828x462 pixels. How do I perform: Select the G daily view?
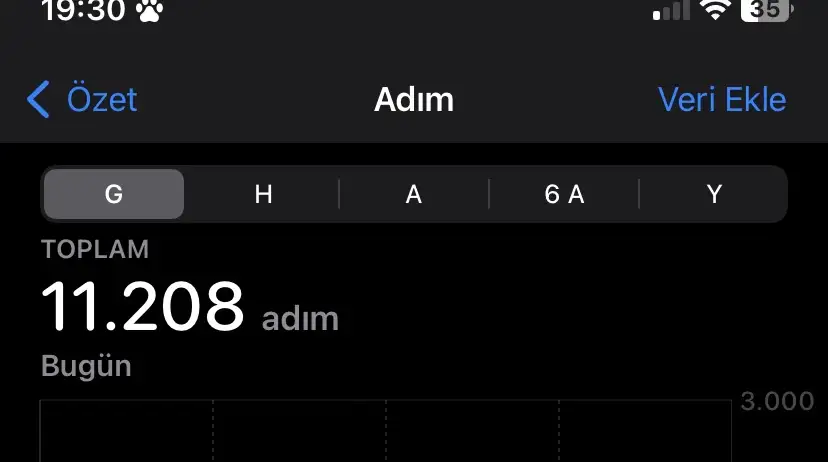point(114,194)
